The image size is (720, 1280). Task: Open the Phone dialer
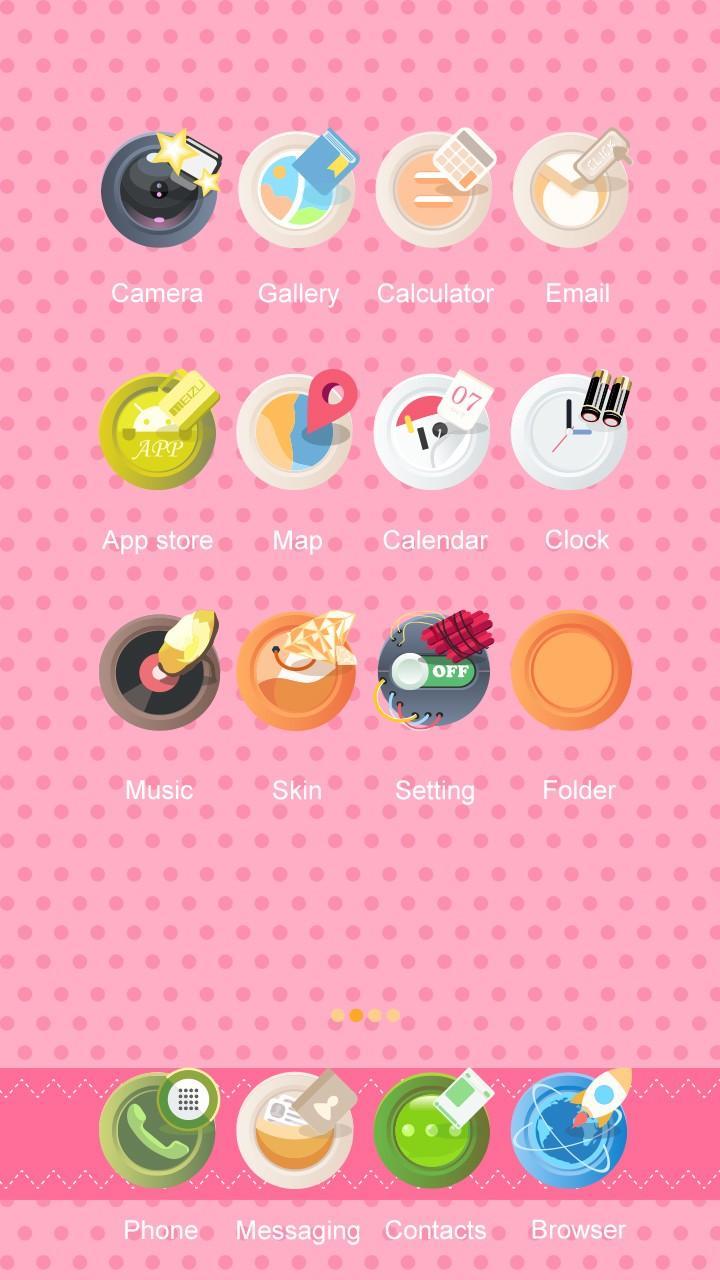point(158,1128)
